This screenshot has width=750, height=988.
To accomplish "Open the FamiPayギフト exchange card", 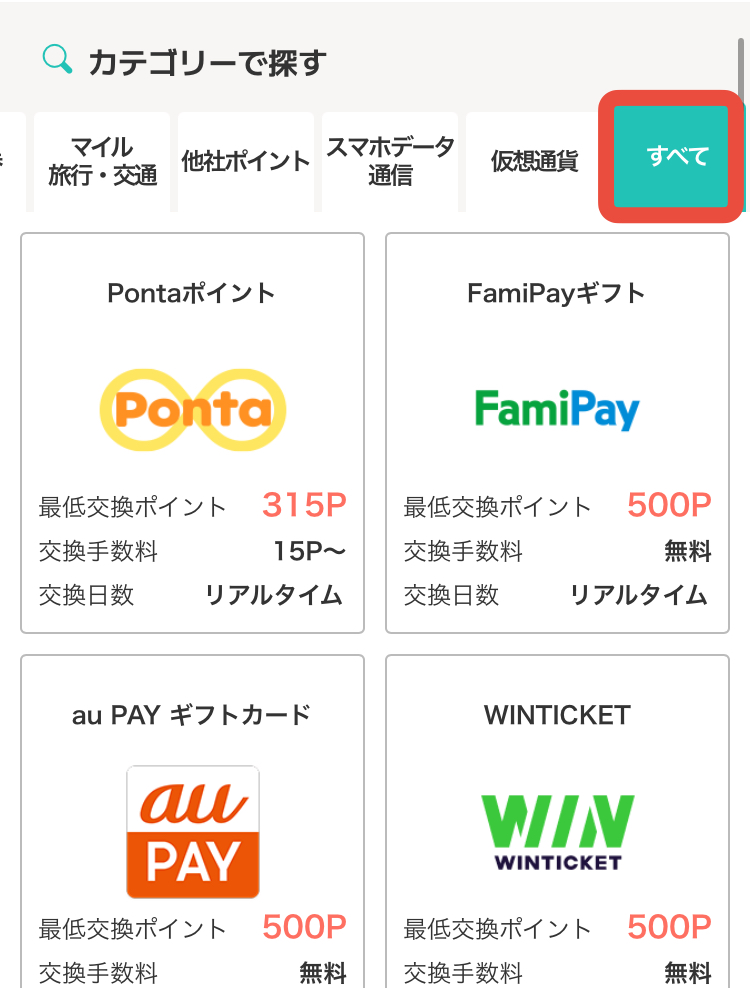I will 557,433.
